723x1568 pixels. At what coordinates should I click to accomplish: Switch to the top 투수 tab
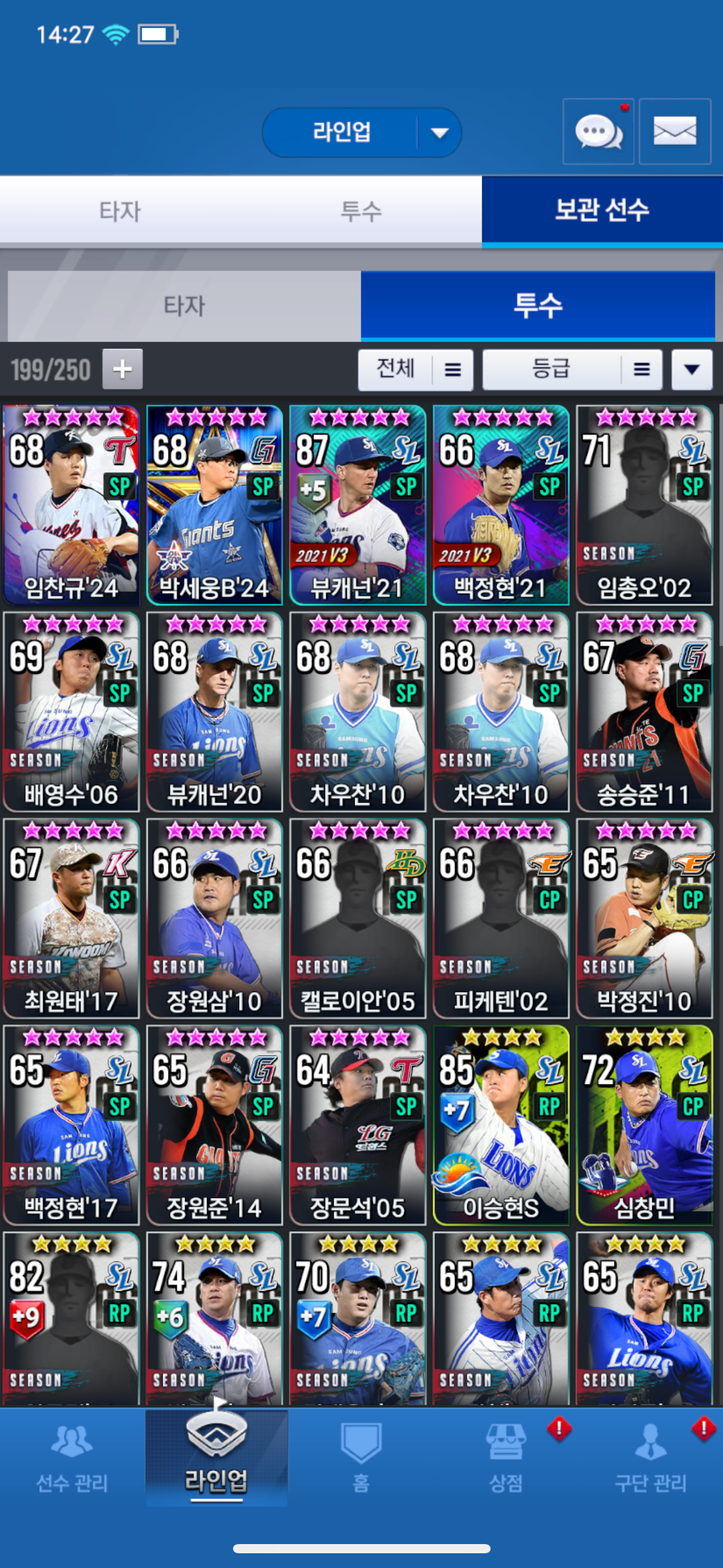coord(361,211)
